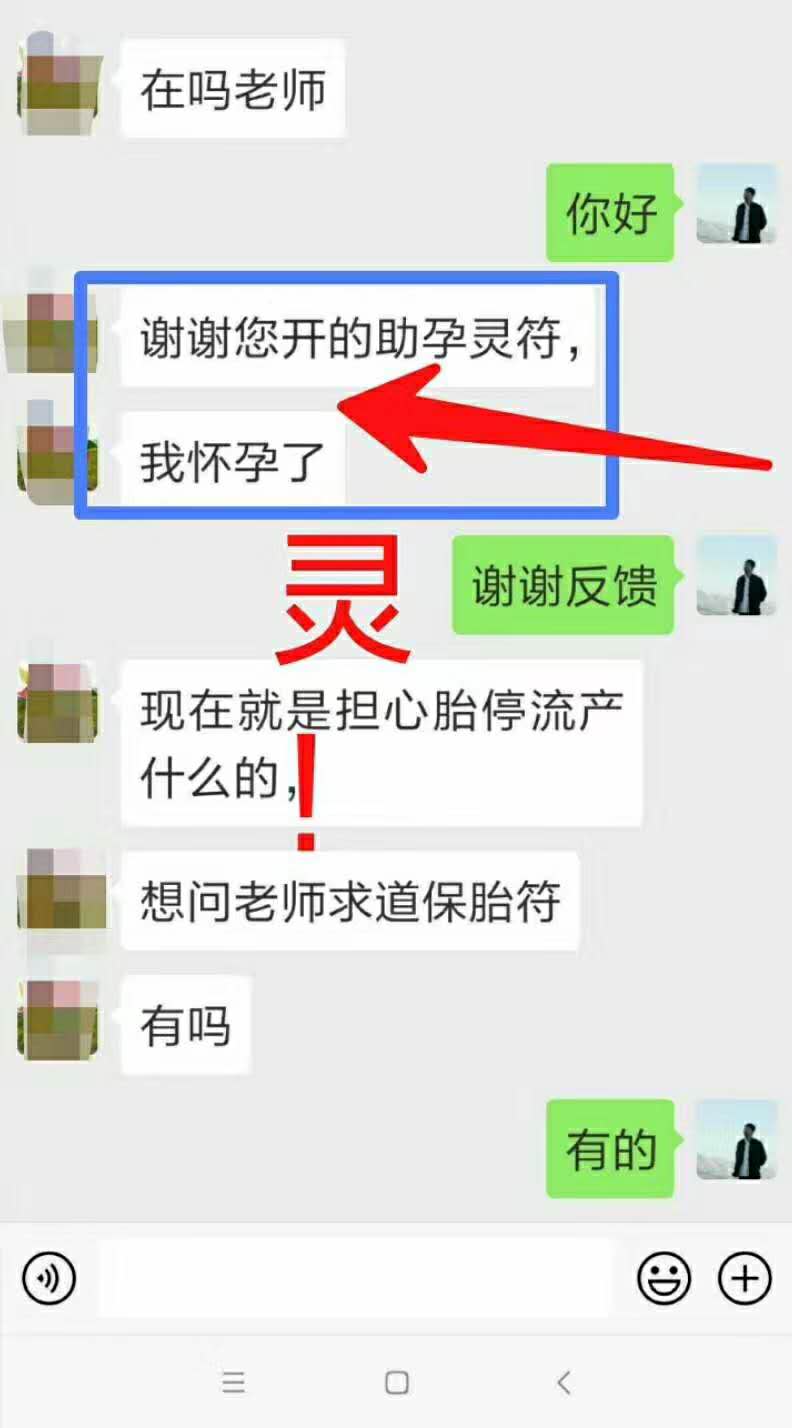Focus the message text field
This screenshot has height=1428, width=792.
pyautogui.click(x=355, y=1277)
